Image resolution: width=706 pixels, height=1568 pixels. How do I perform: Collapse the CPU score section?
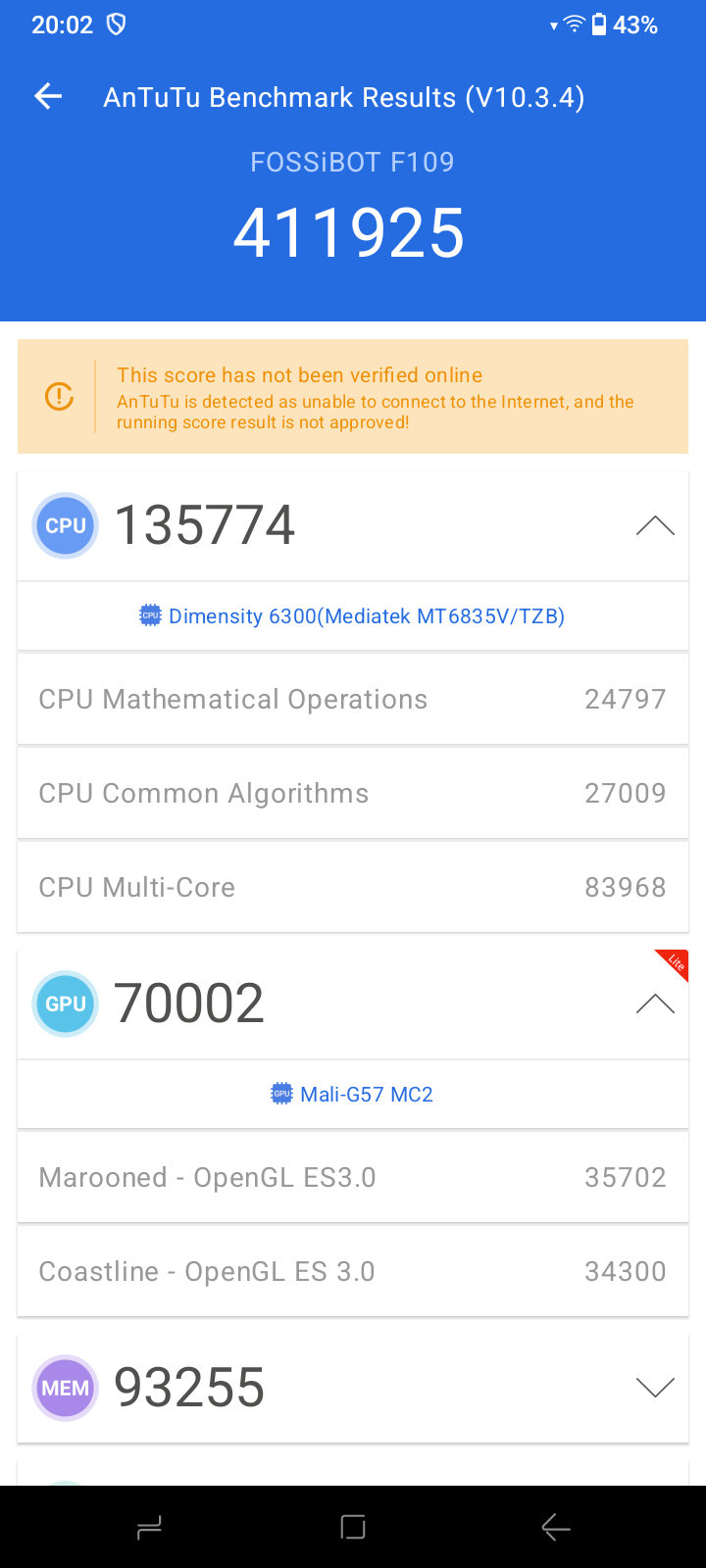655,526
